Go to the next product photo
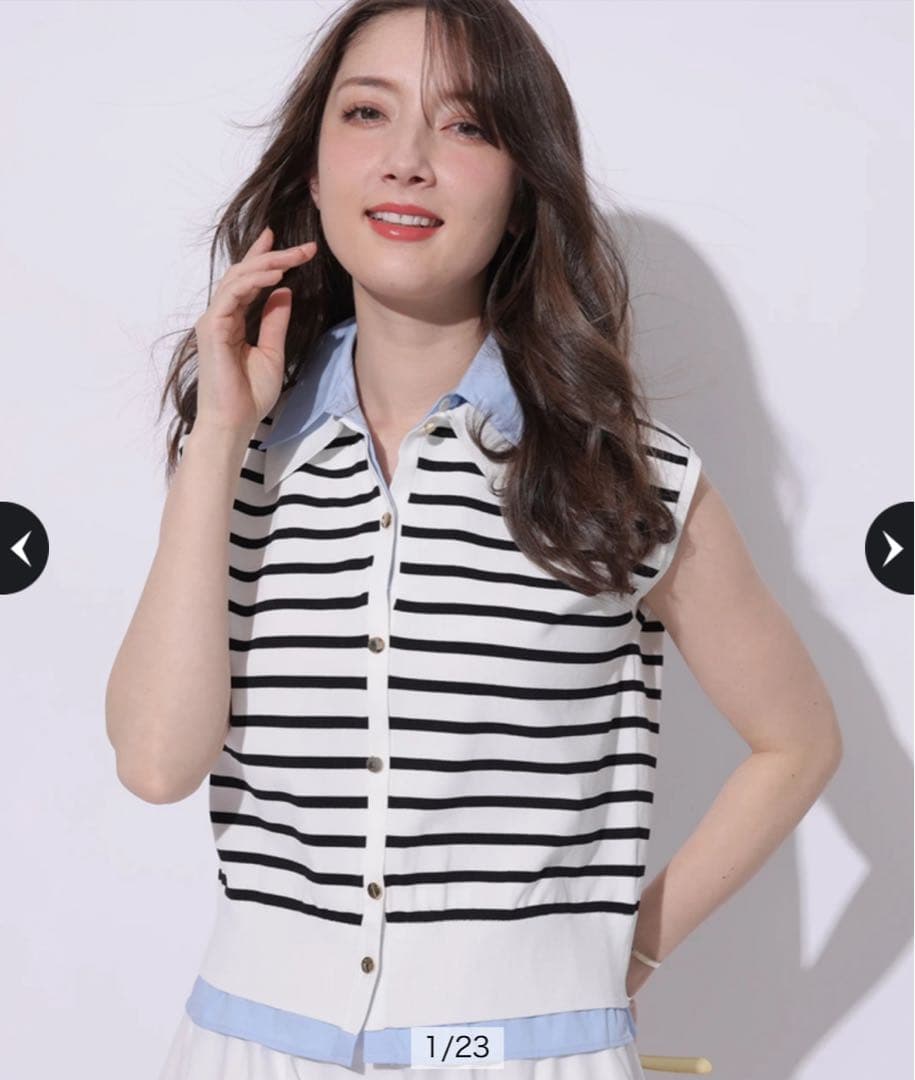 click(x=891, y=548)
